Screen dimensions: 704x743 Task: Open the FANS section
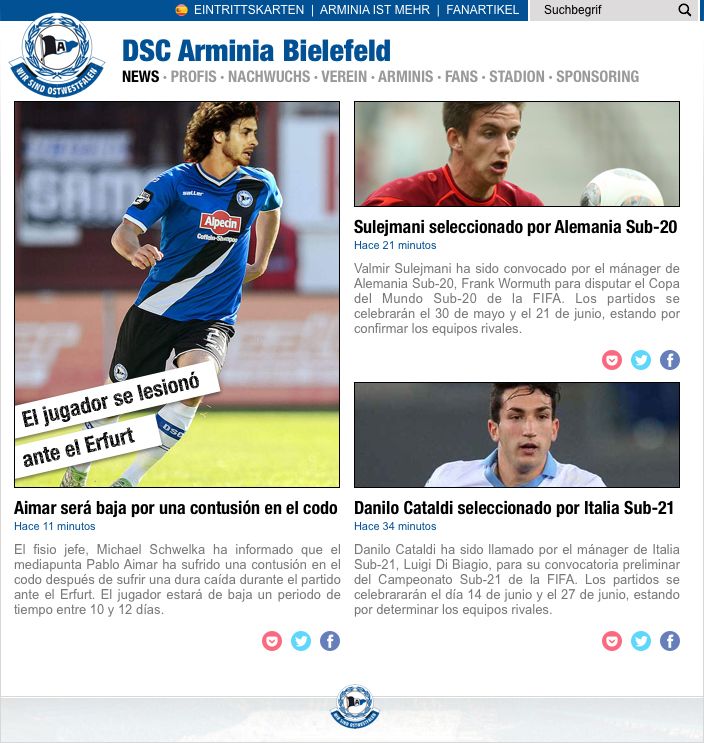[x=461, y=76]
